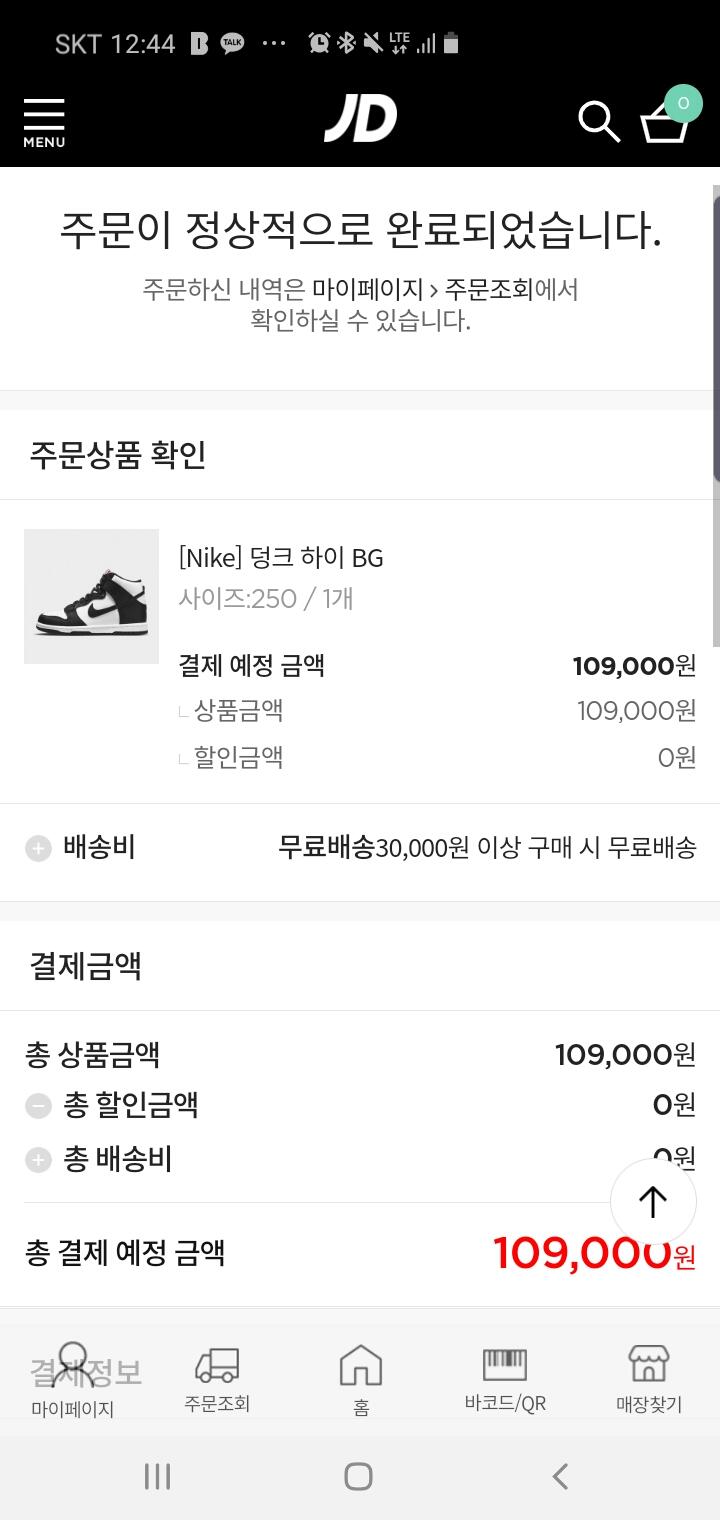Collapse the 총 할인금액 row
Viewport: 720px width, 1520px height.
pos(38,1106)
